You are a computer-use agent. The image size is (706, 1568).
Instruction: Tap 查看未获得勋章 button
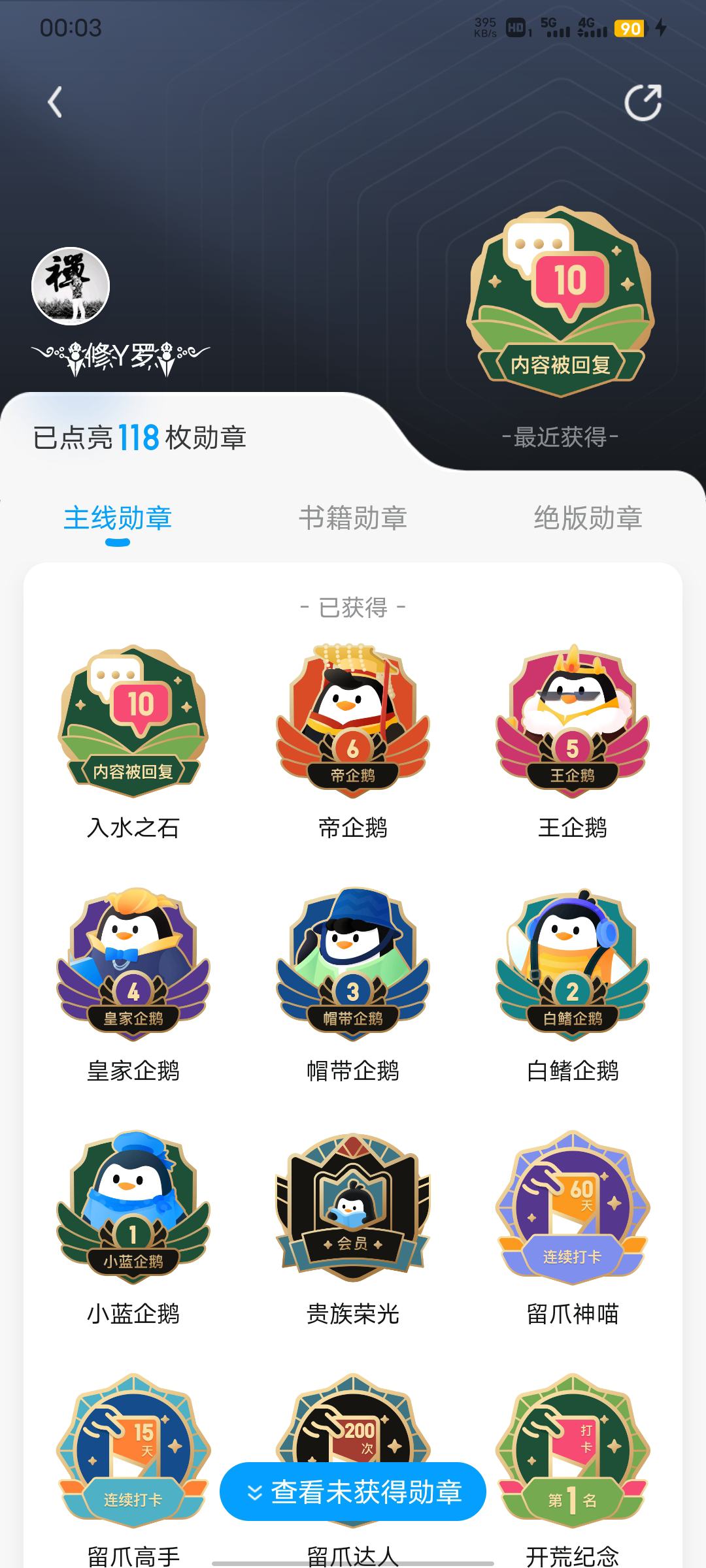pos(353,1492)
